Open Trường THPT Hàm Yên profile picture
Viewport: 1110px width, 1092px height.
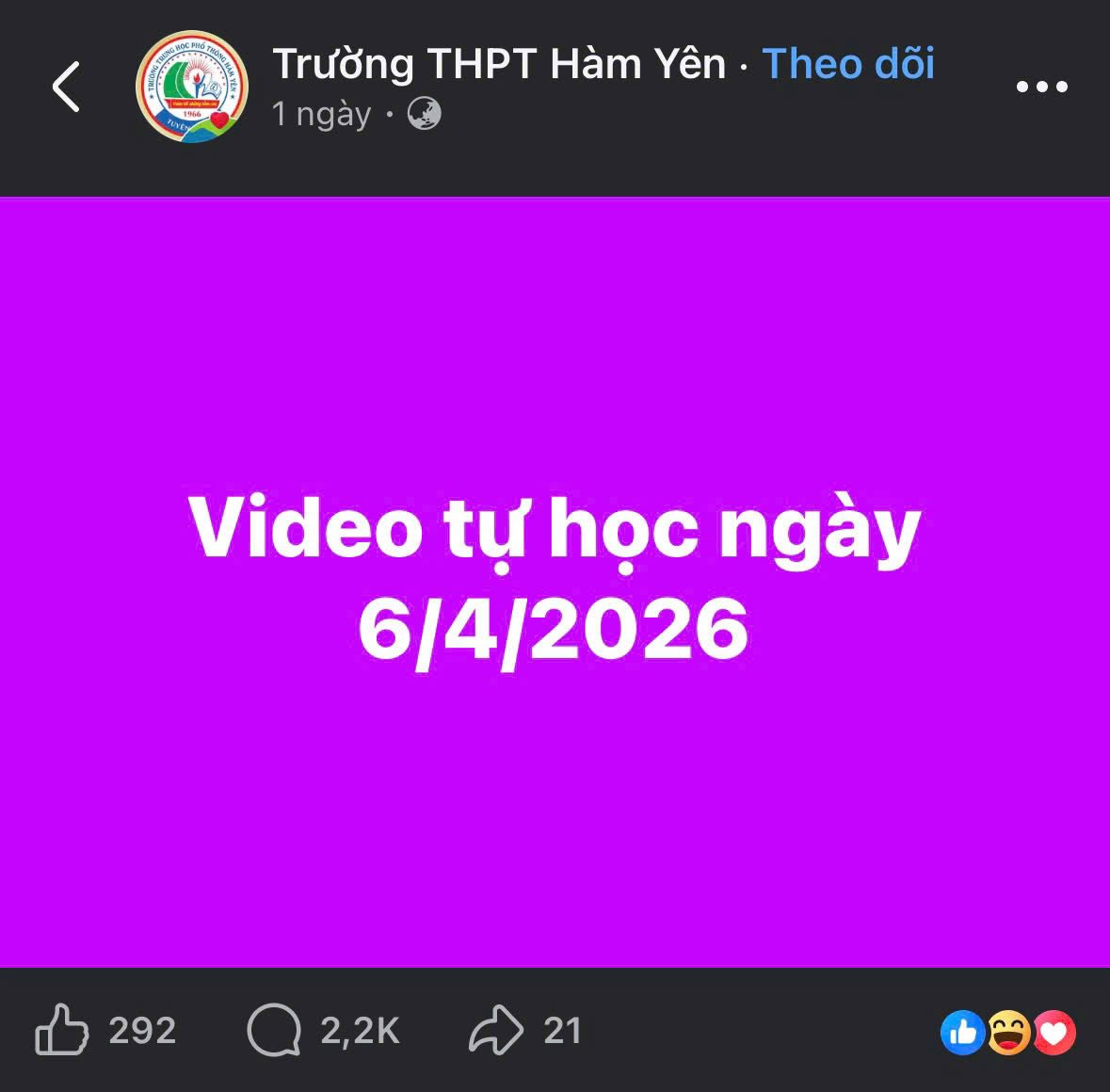point(192,88)
